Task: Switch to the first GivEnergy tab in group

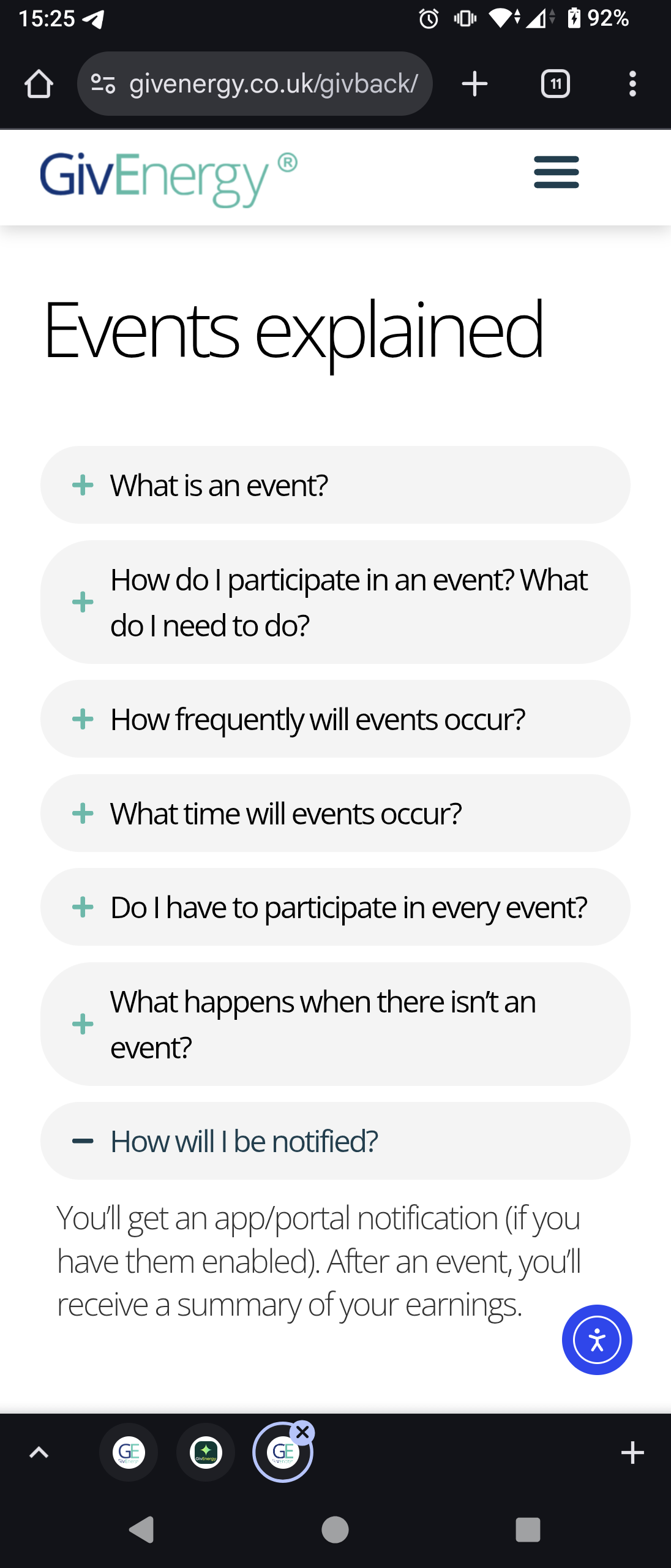Action: pyautogui.click(x=129, y=1452)
